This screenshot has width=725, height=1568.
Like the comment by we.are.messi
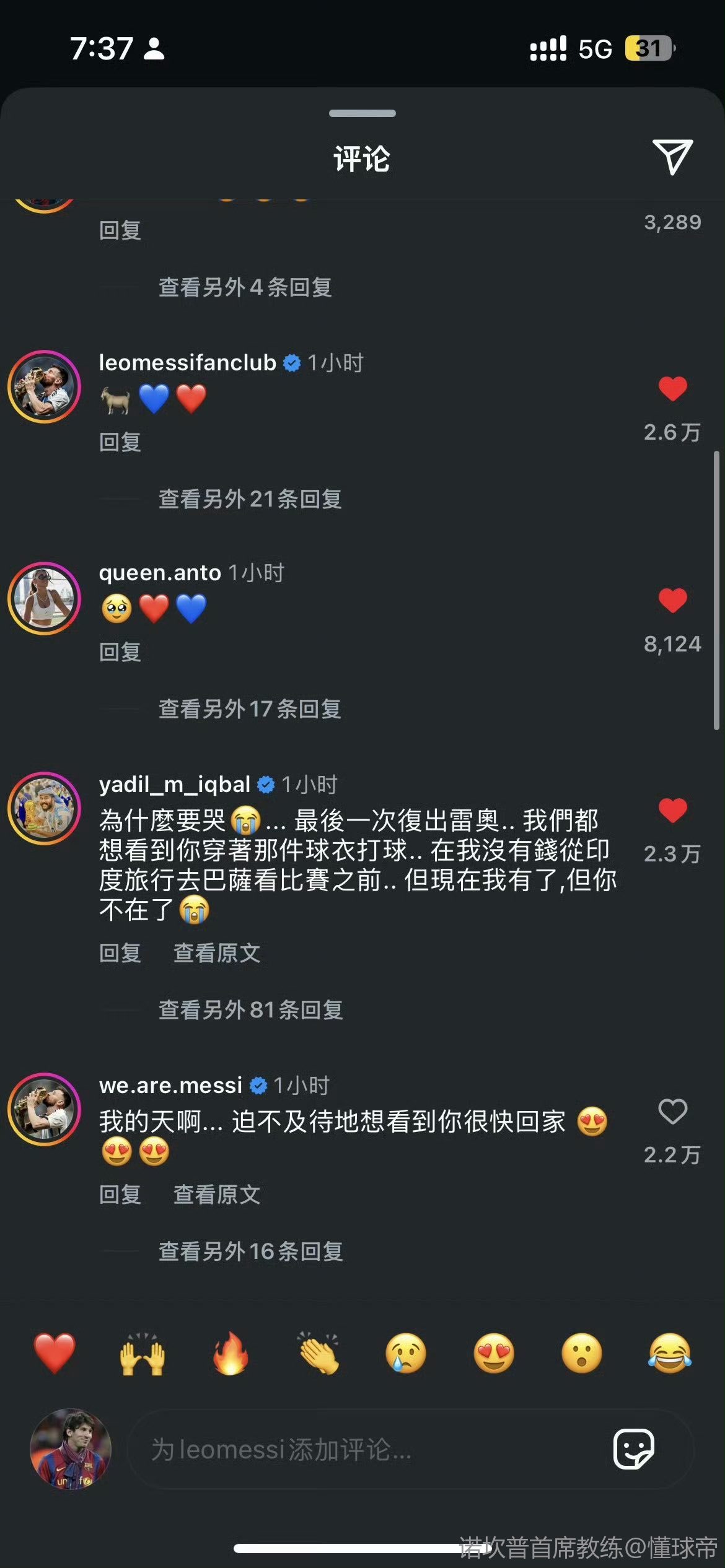click(672, 1112)
